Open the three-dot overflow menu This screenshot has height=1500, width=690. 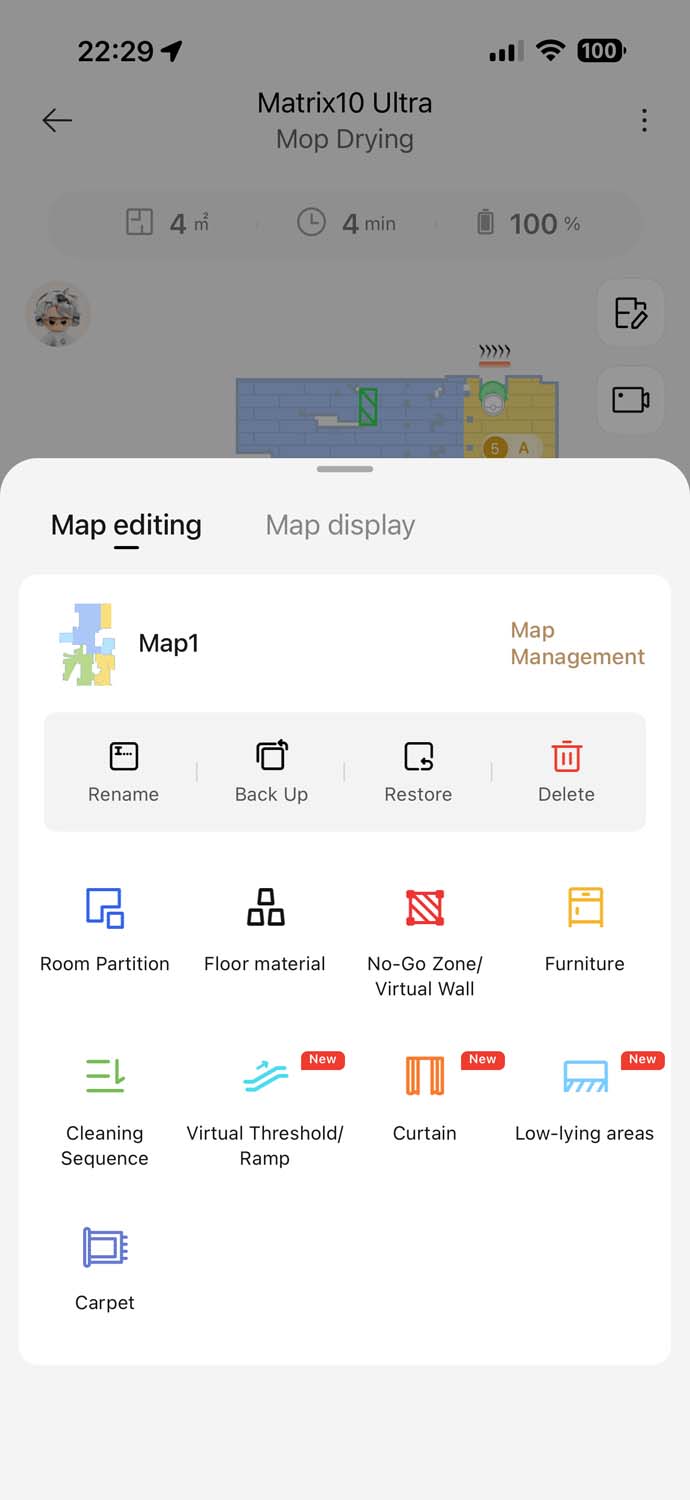click(644, 121)
